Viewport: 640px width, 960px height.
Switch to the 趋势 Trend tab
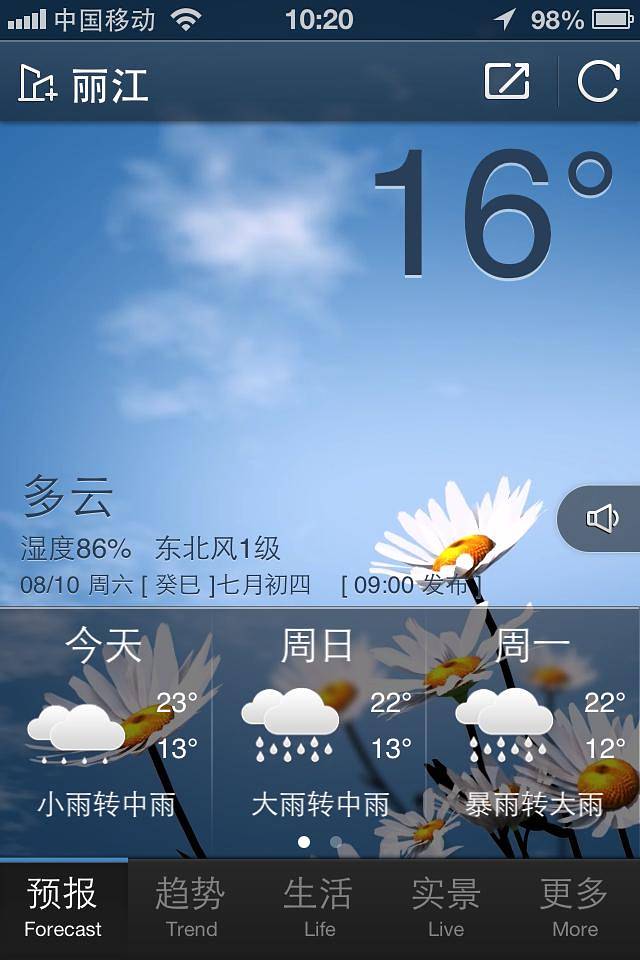tap(191, 908)
